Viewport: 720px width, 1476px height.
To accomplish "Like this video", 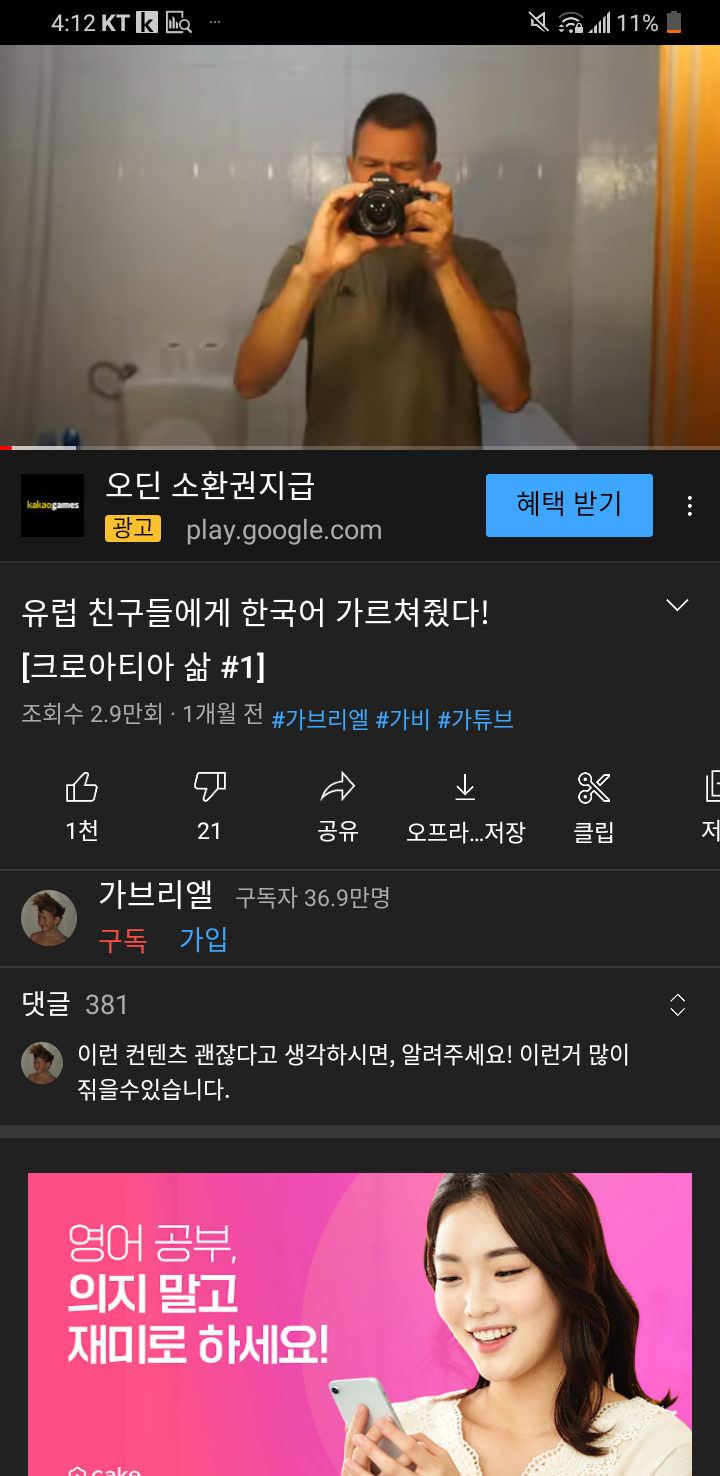I will (x=81, y=803).
